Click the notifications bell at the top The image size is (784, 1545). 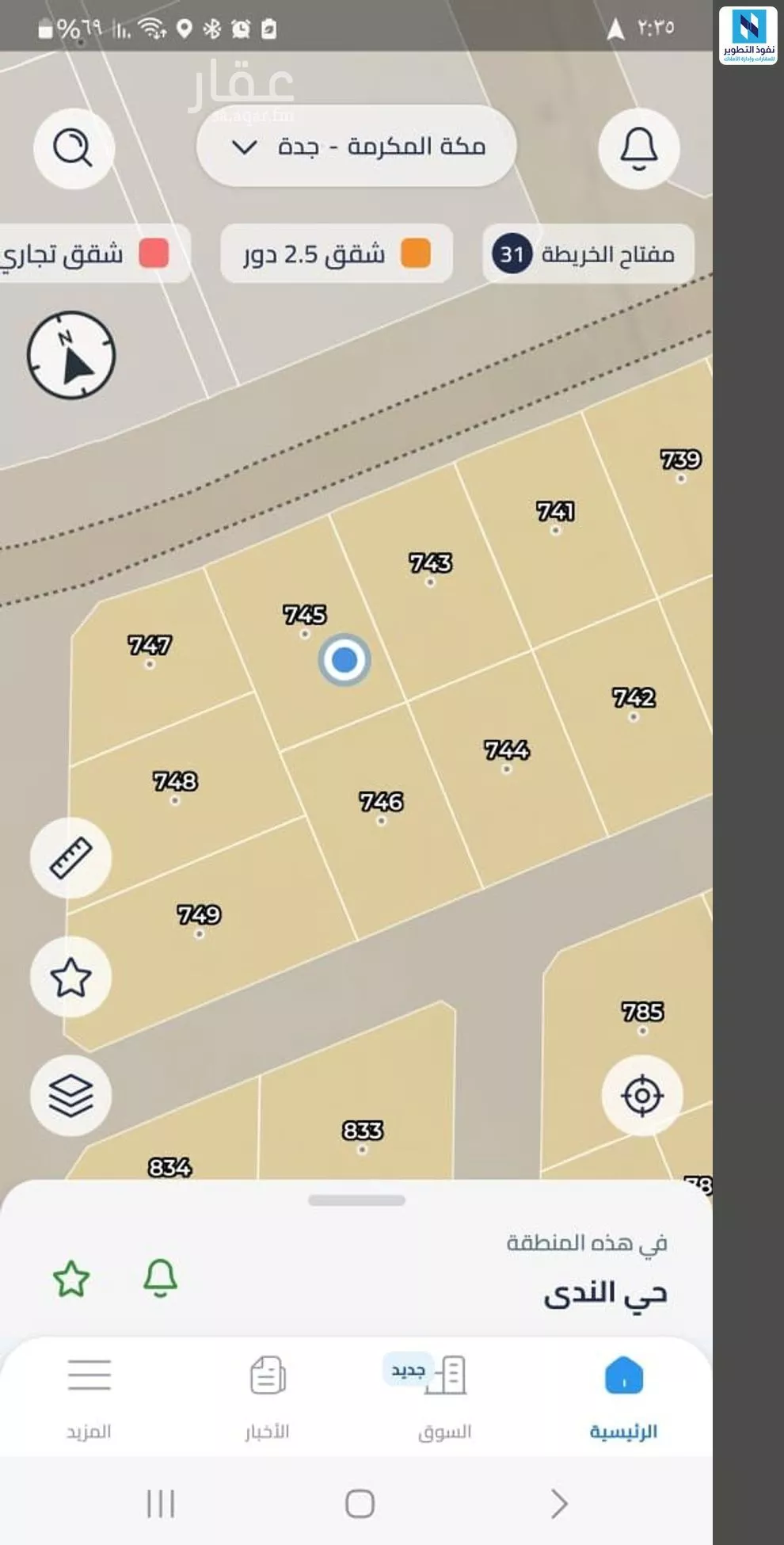[x=639, y=148]
